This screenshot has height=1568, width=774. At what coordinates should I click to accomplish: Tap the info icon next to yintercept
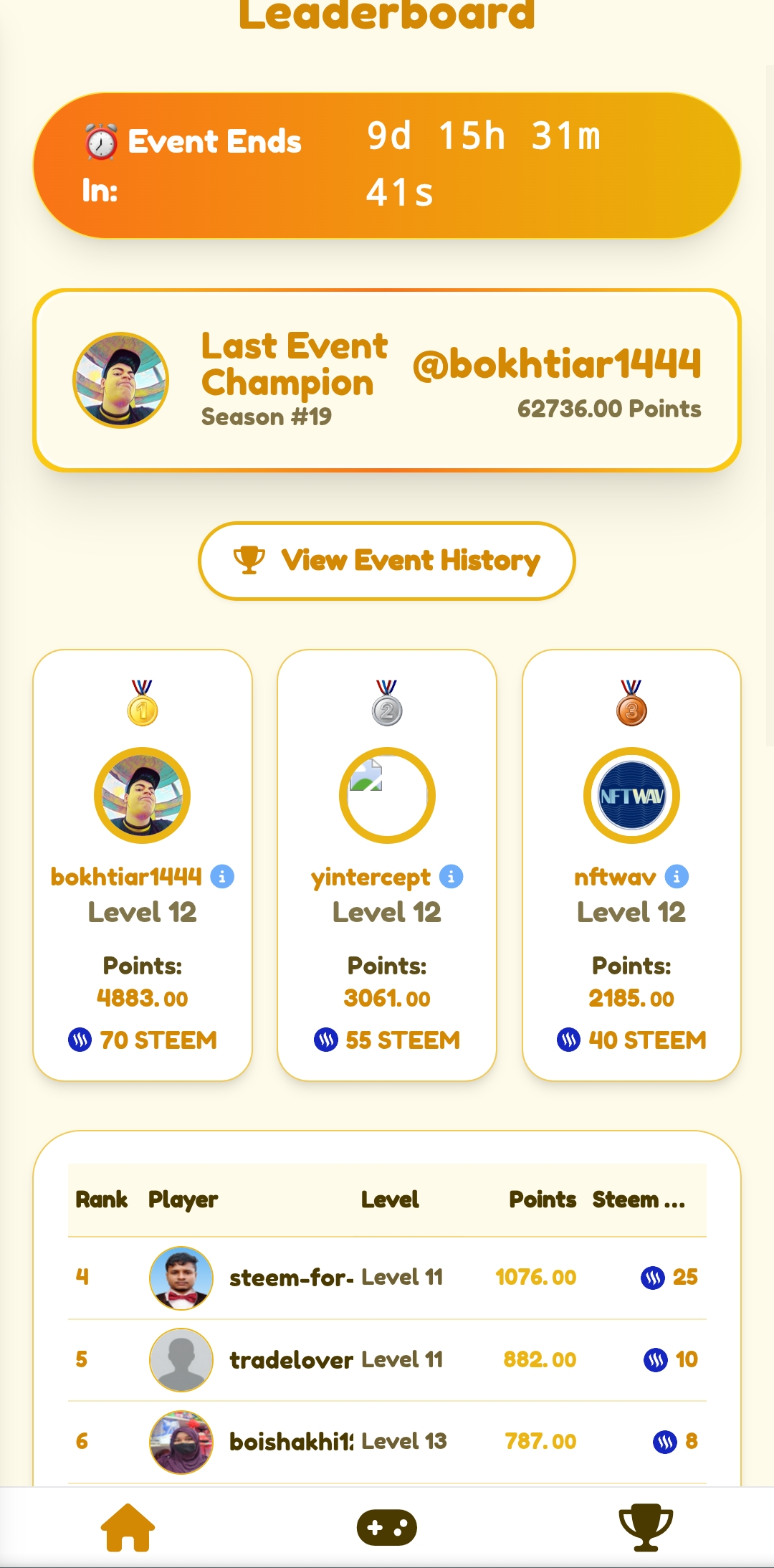pos(451,877)
